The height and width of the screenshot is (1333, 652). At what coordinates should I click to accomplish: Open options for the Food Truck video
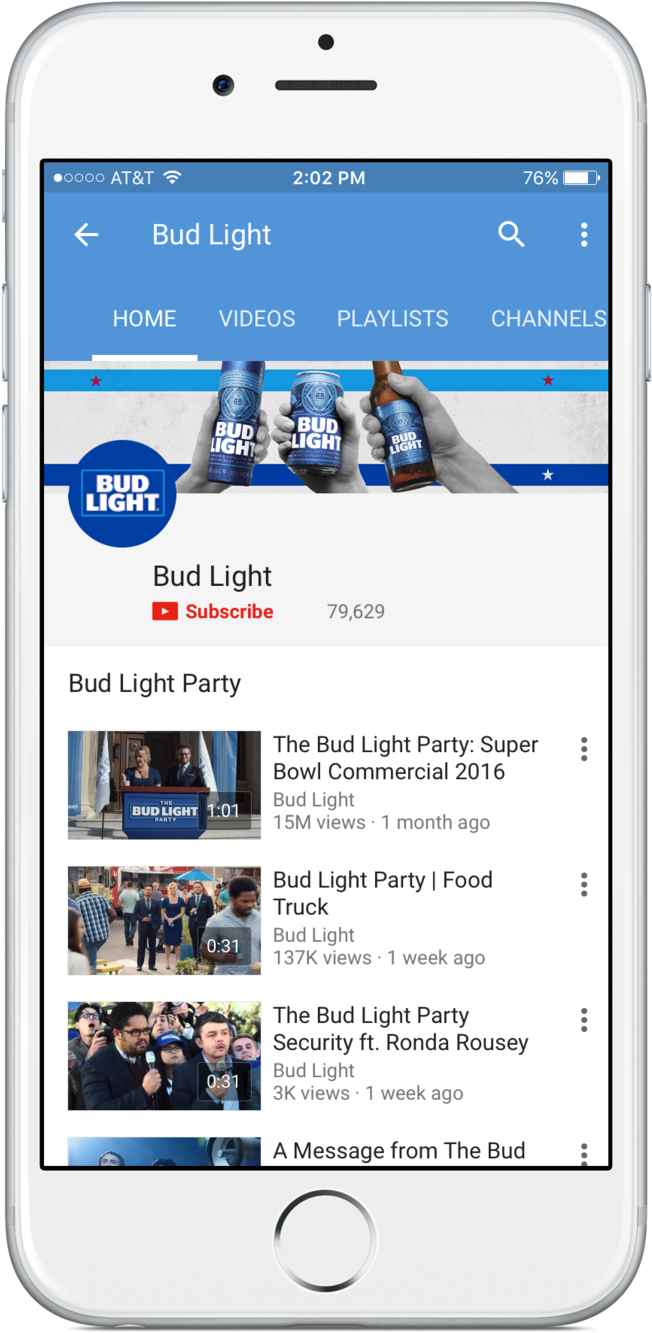(584, 884)
